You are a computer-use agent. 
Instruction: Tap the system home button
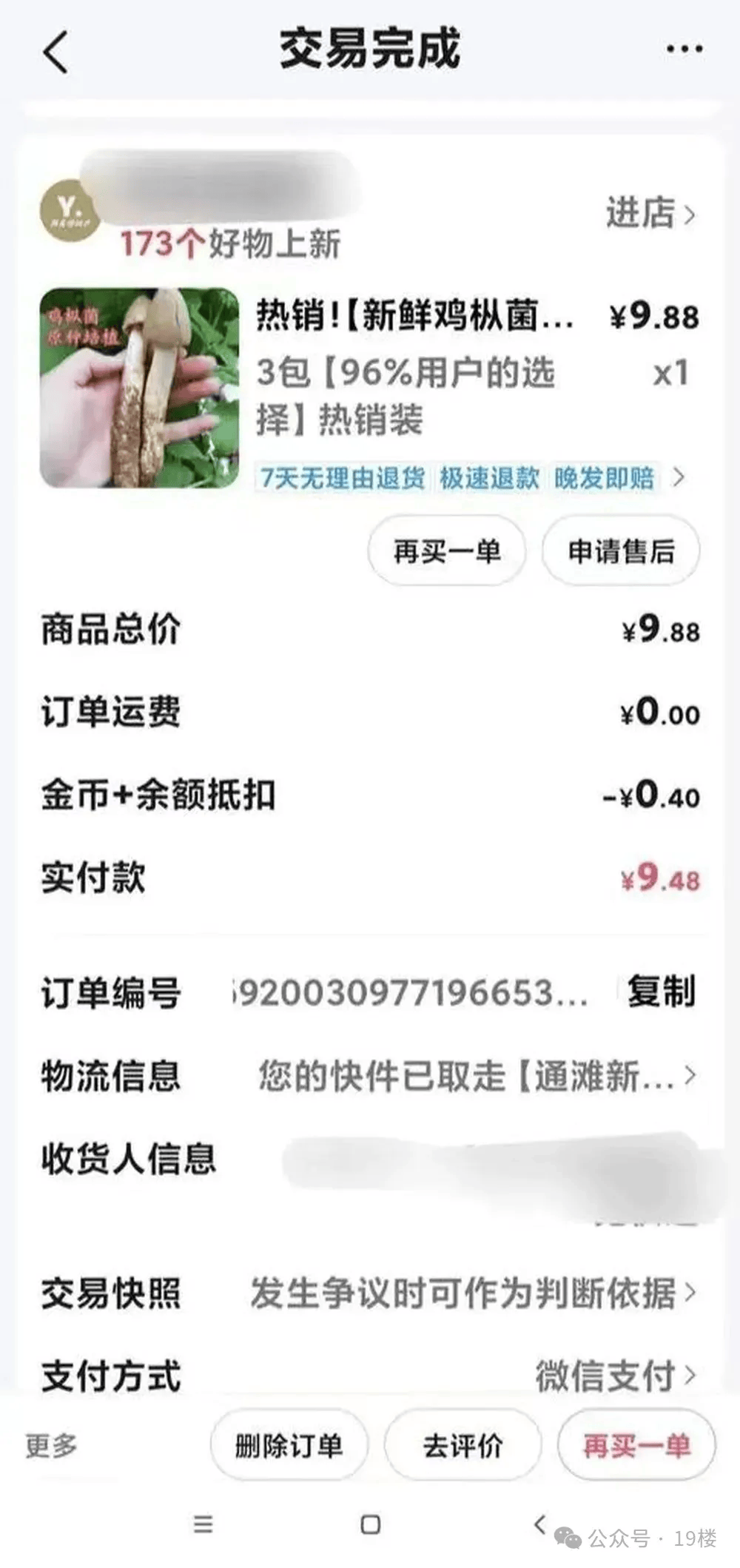(371, 1524)
